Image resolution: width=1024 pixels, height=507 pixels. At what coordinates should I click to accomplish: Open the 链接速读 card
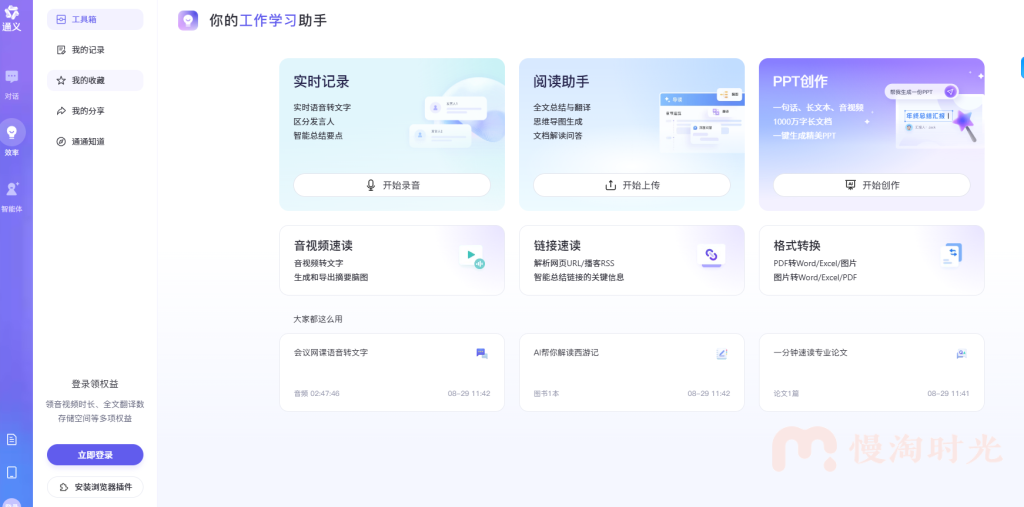631,260
